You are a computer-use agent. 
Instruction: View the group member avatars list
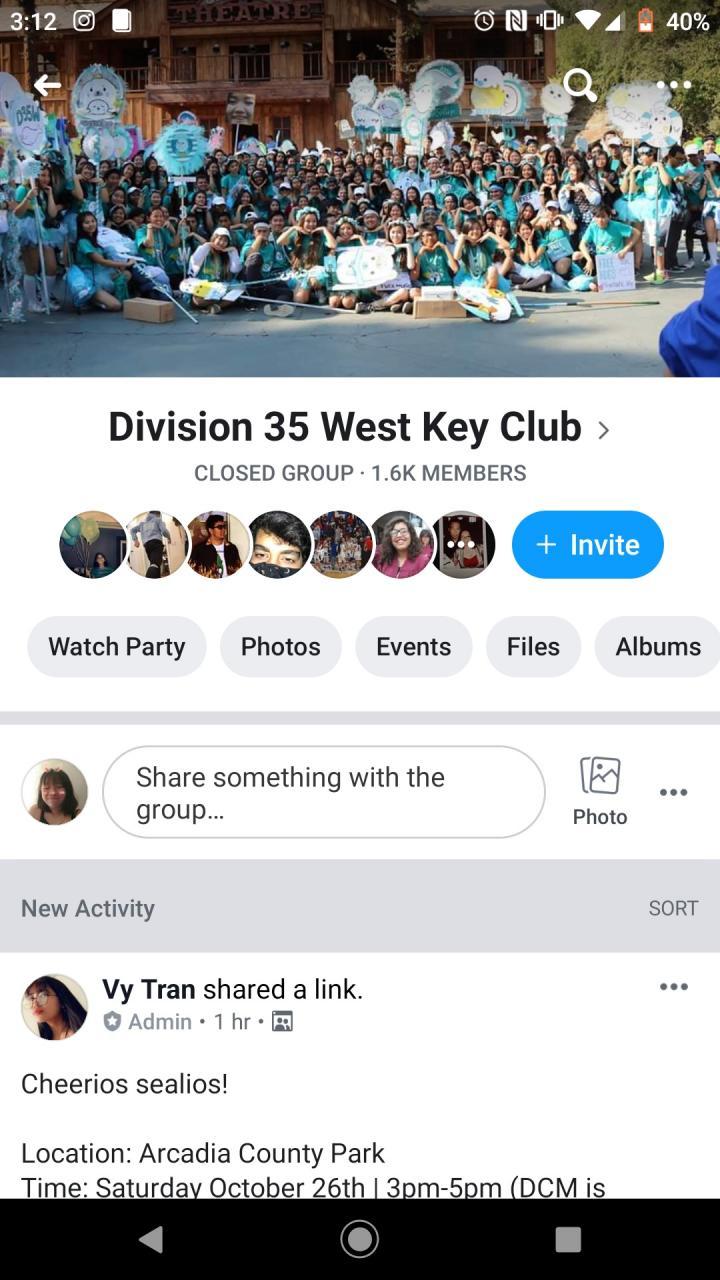click(277, 545)
